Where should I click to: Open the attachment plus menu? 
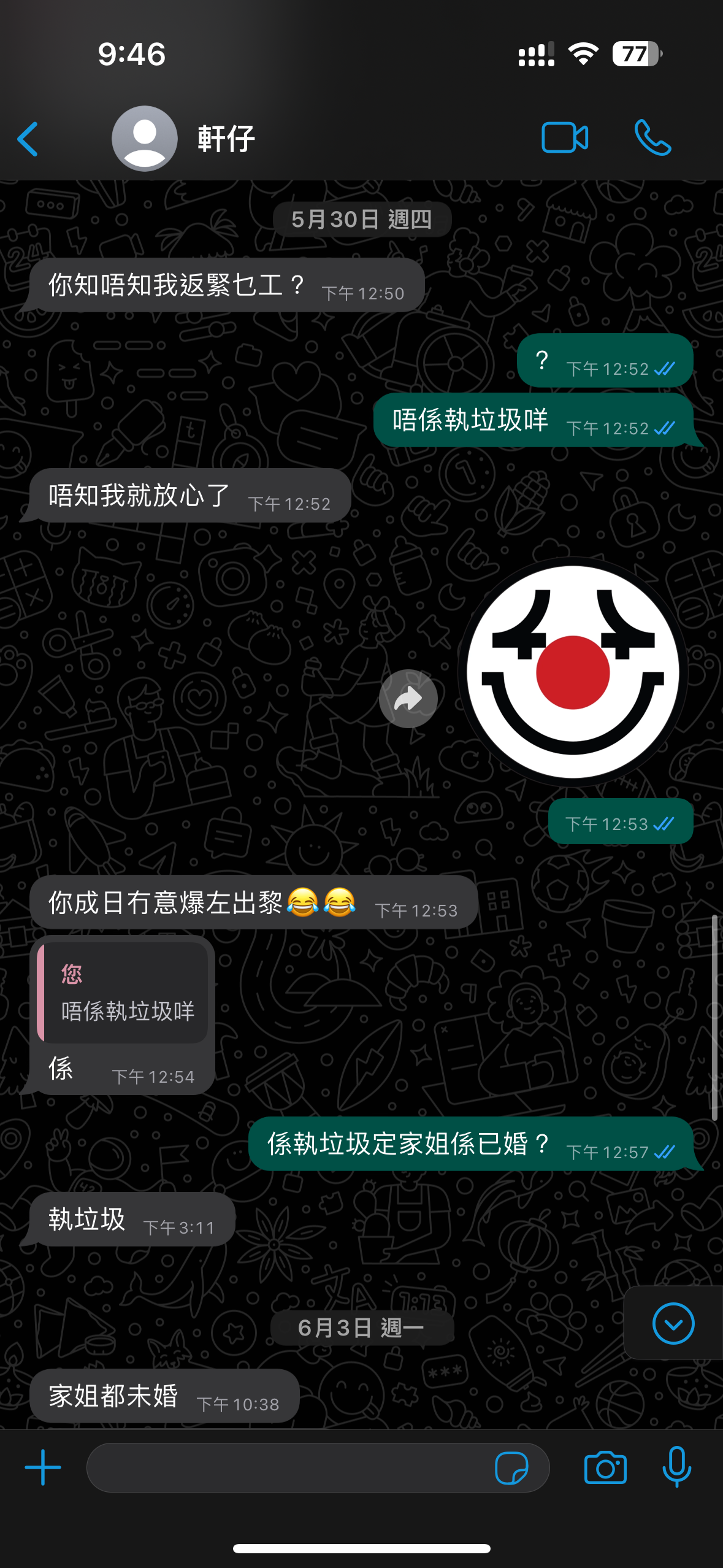pyautogui.click(x=43, y=1467)
